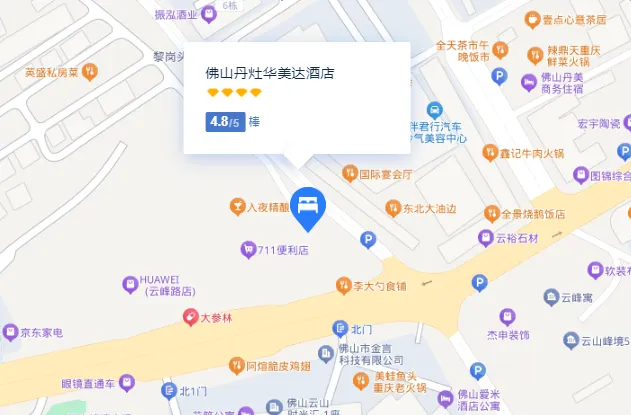Open the 佛山丹灶华美达酒店 info card
This screenshot has height=415, width=631.
(x=296, y=98)
